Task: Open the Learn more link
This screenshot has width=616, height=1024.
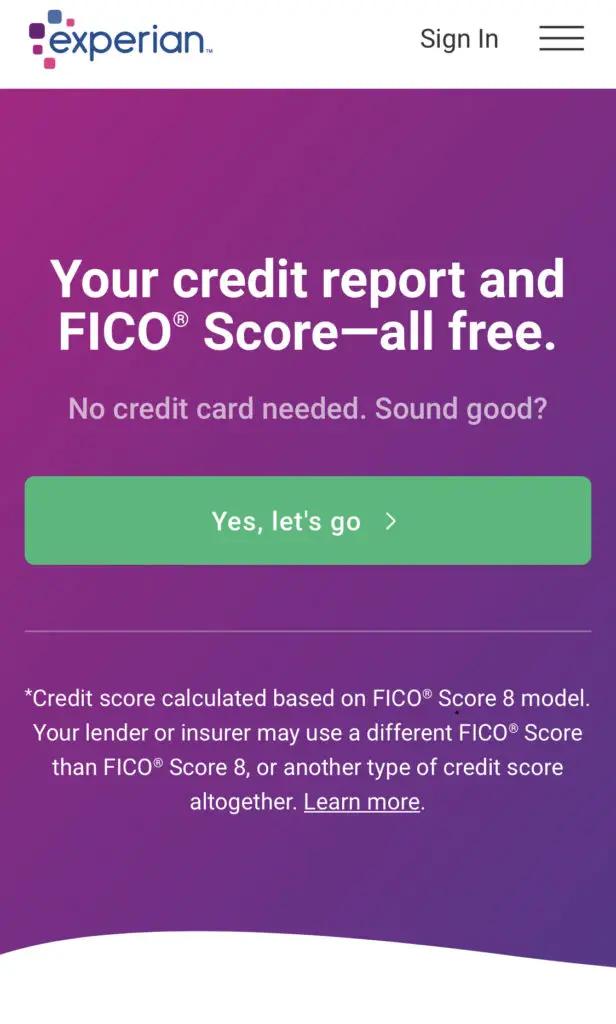Action: [x=362, y=801]
